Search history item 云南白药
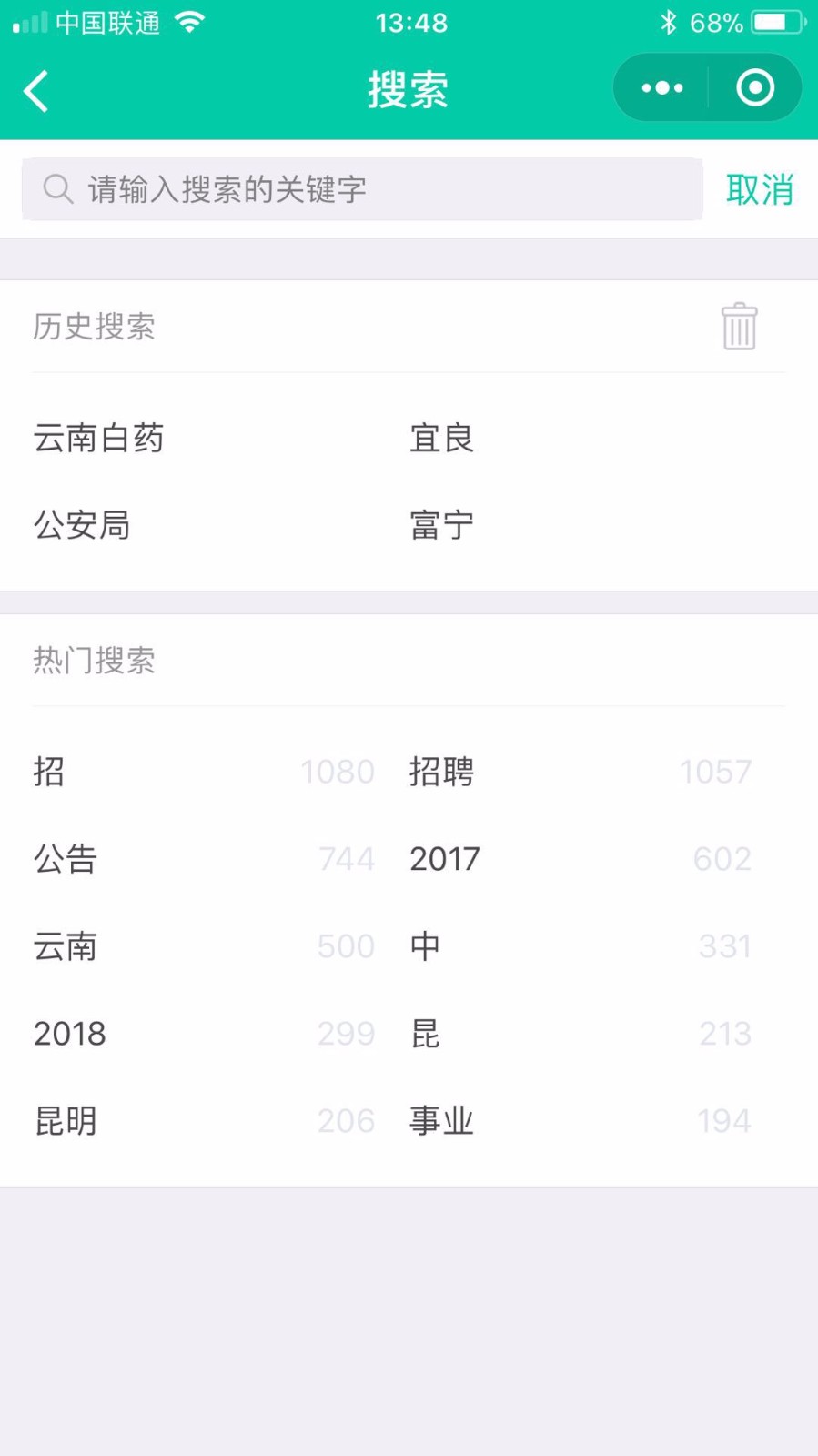This screenshot has height=1456, width=818. pos(98,439)
